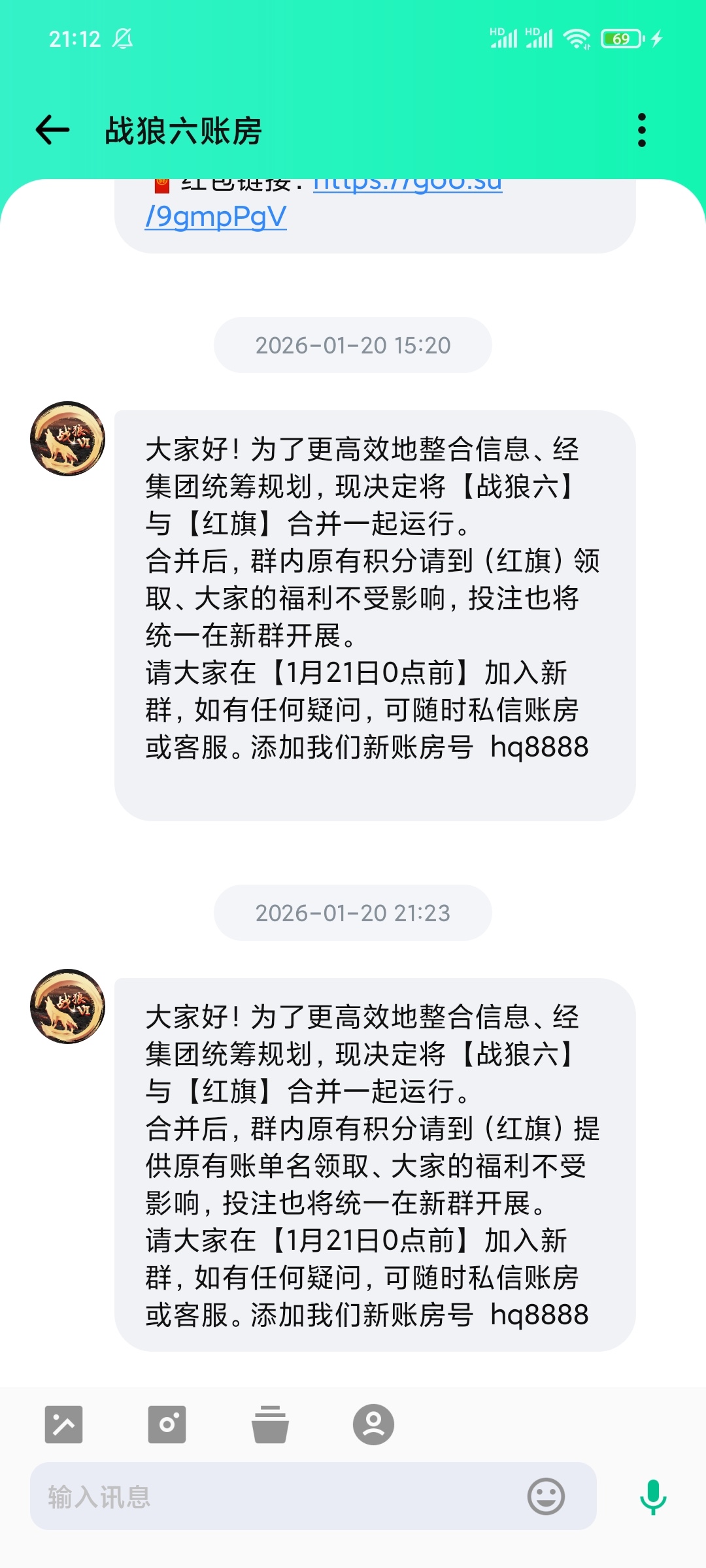Go back from 战狼六账房 chat
The width and height of the screenshot is (706, 1568).
(52, 130)
